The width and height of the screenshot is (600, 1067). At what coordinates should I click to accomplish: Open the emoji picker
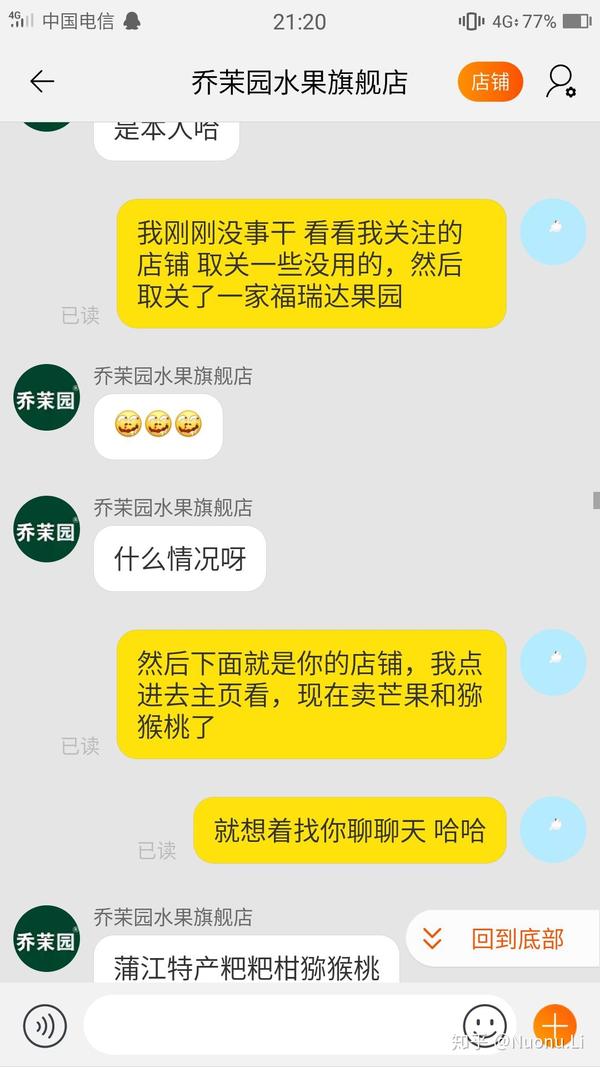pos(484,1025)
